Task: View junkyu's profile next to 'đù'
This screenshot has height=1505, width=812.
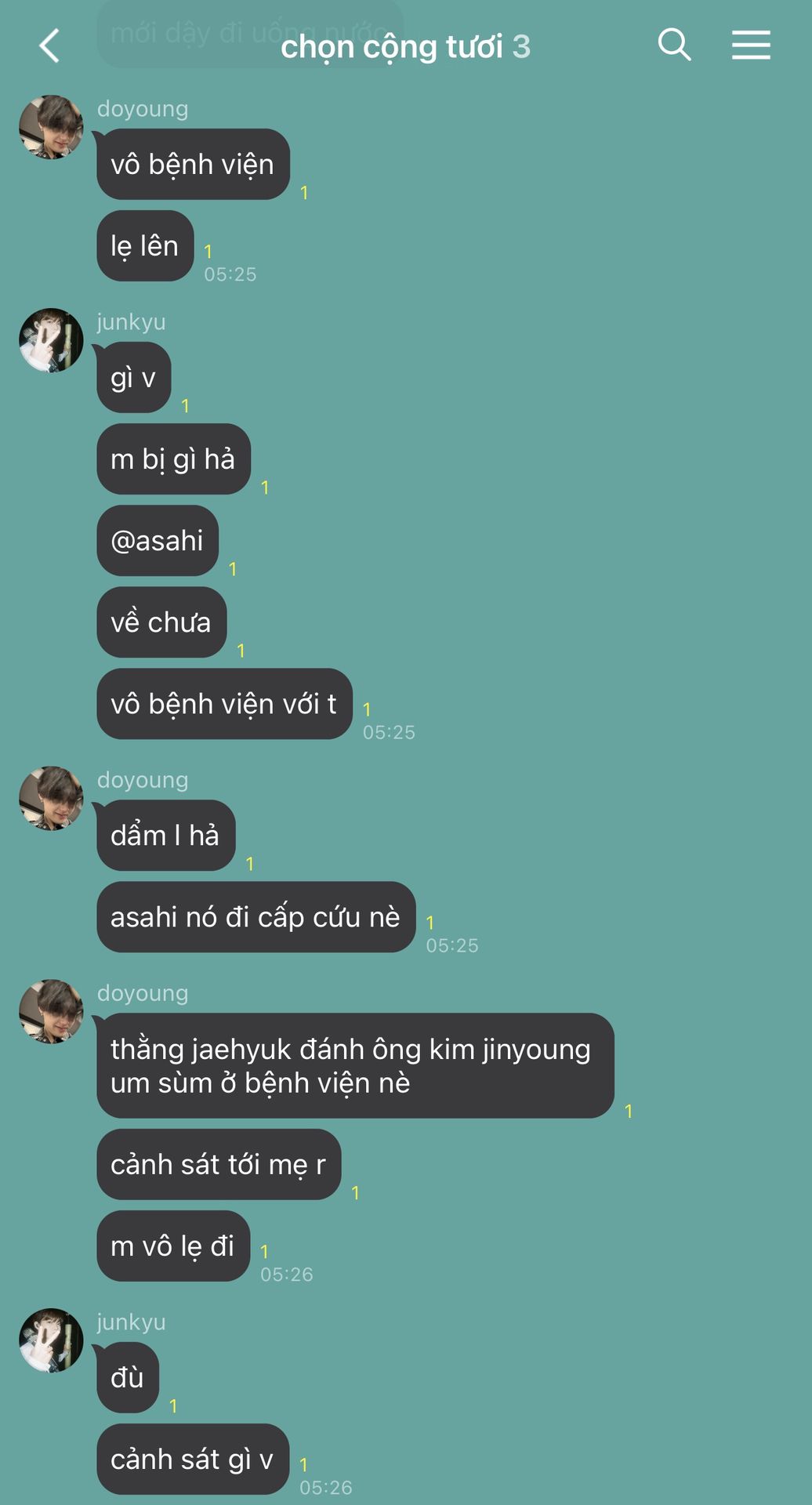Action: 51,1340
